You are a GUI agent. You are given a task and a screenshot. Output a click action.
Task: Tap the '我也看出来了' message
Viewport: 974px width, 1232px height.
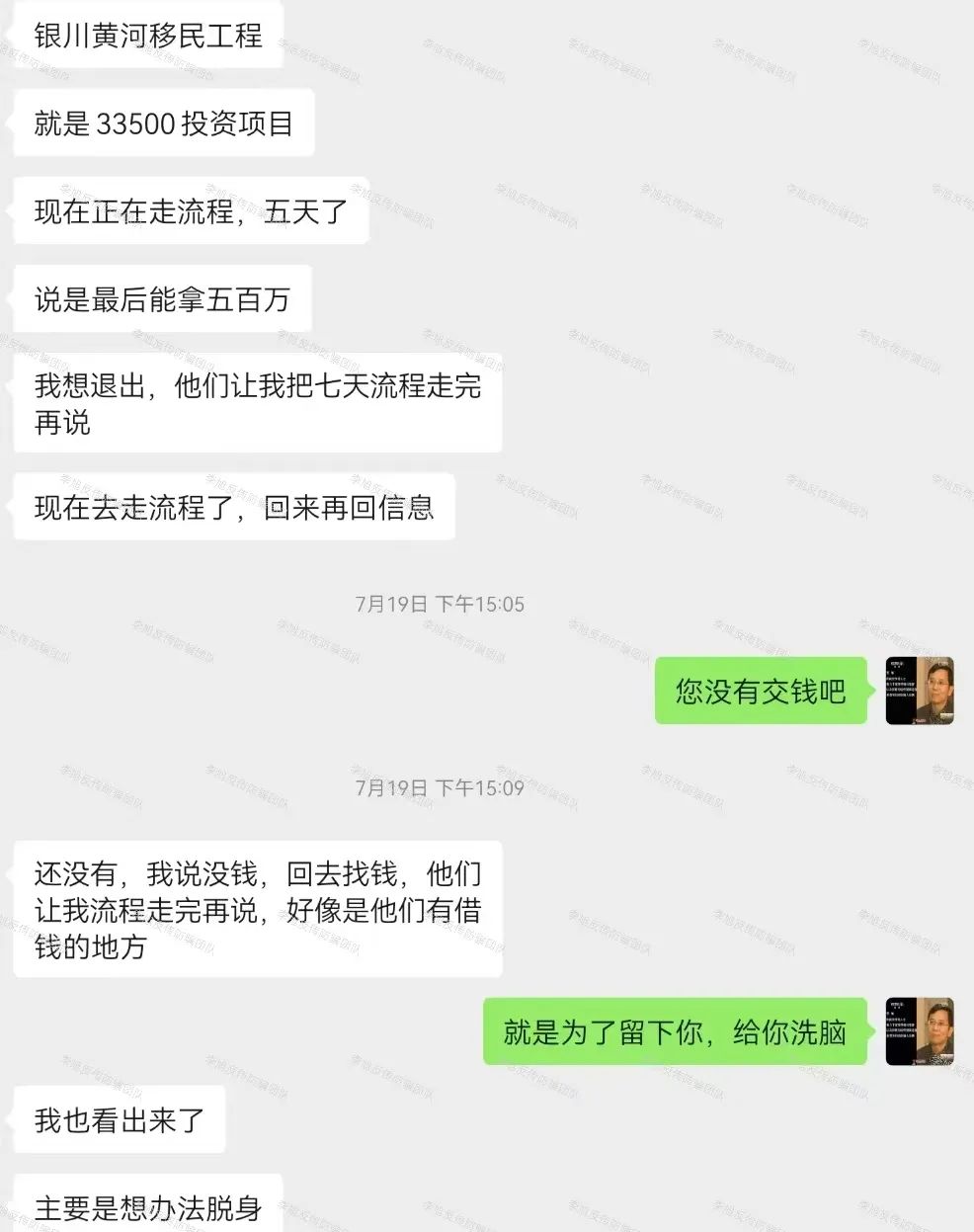click(x=119, y=1118)
